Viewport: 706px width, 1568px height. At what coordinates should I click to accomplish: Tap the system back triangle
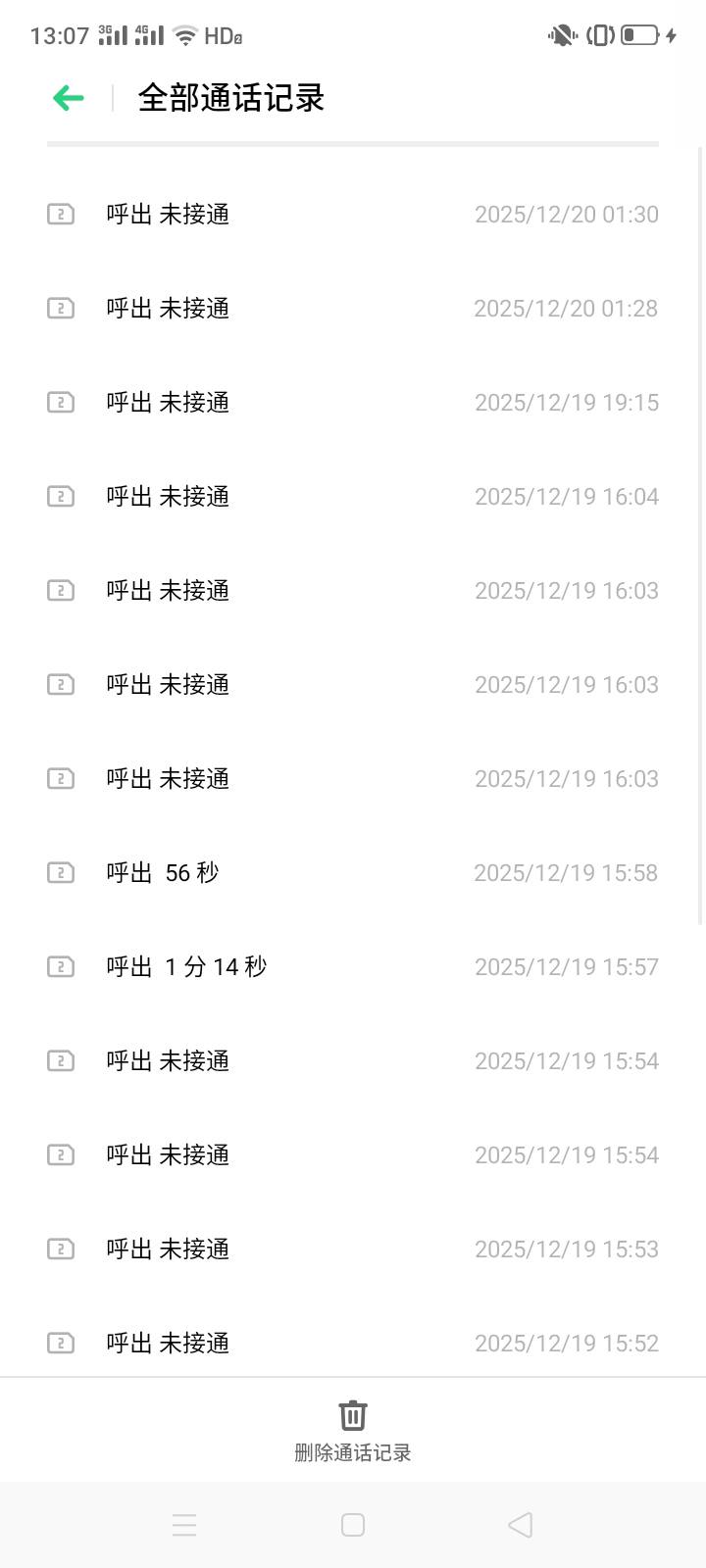(x=521, y=1525)
